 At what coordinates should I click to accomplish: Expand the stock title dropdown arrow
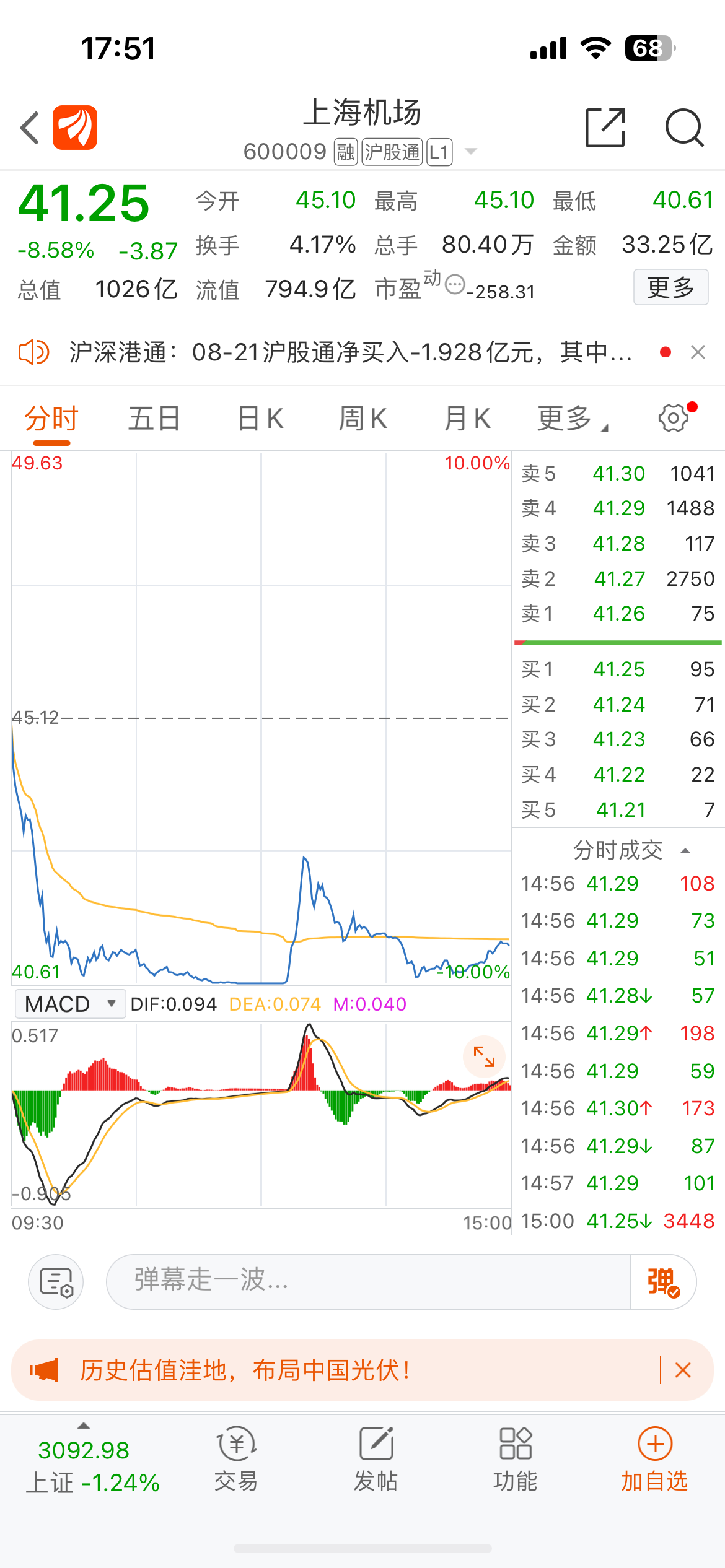[471, 151]
